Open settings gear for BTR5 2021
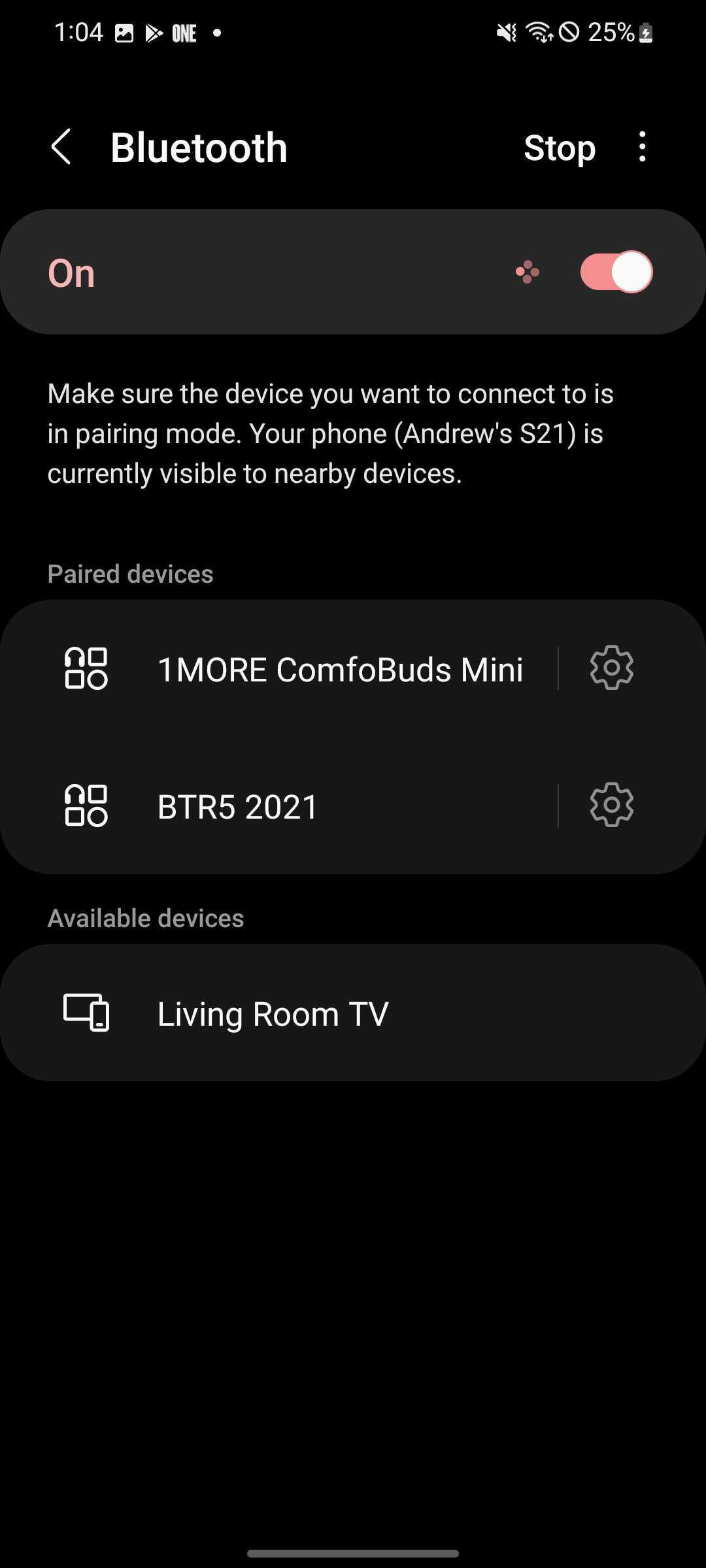The width and height of the screenshot is (706, 1568). pos(611,805)
